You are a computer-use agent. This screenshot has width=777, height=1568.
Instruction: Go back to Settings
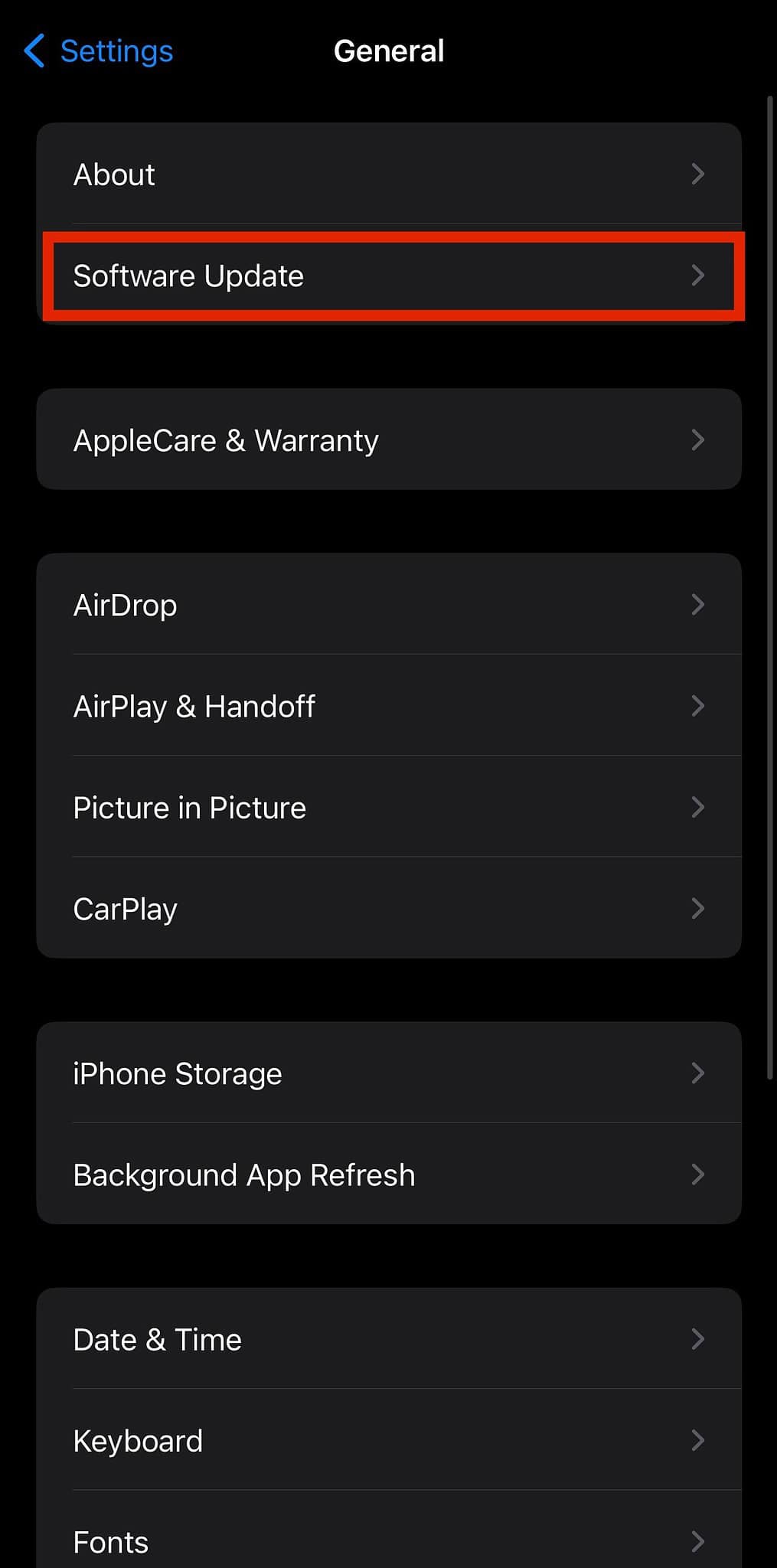98,51
